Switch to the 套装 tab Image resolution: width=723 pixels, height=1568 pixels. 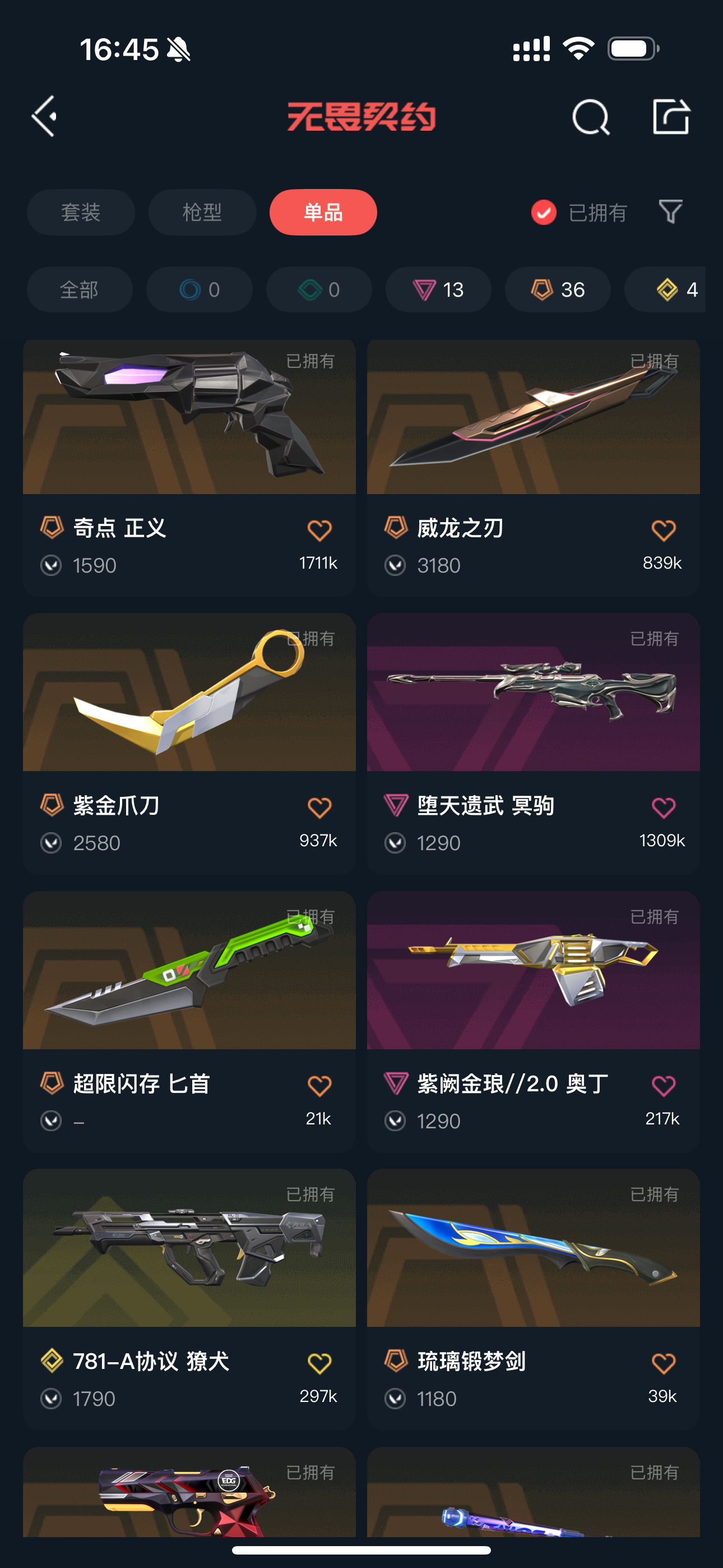(81, 213)
